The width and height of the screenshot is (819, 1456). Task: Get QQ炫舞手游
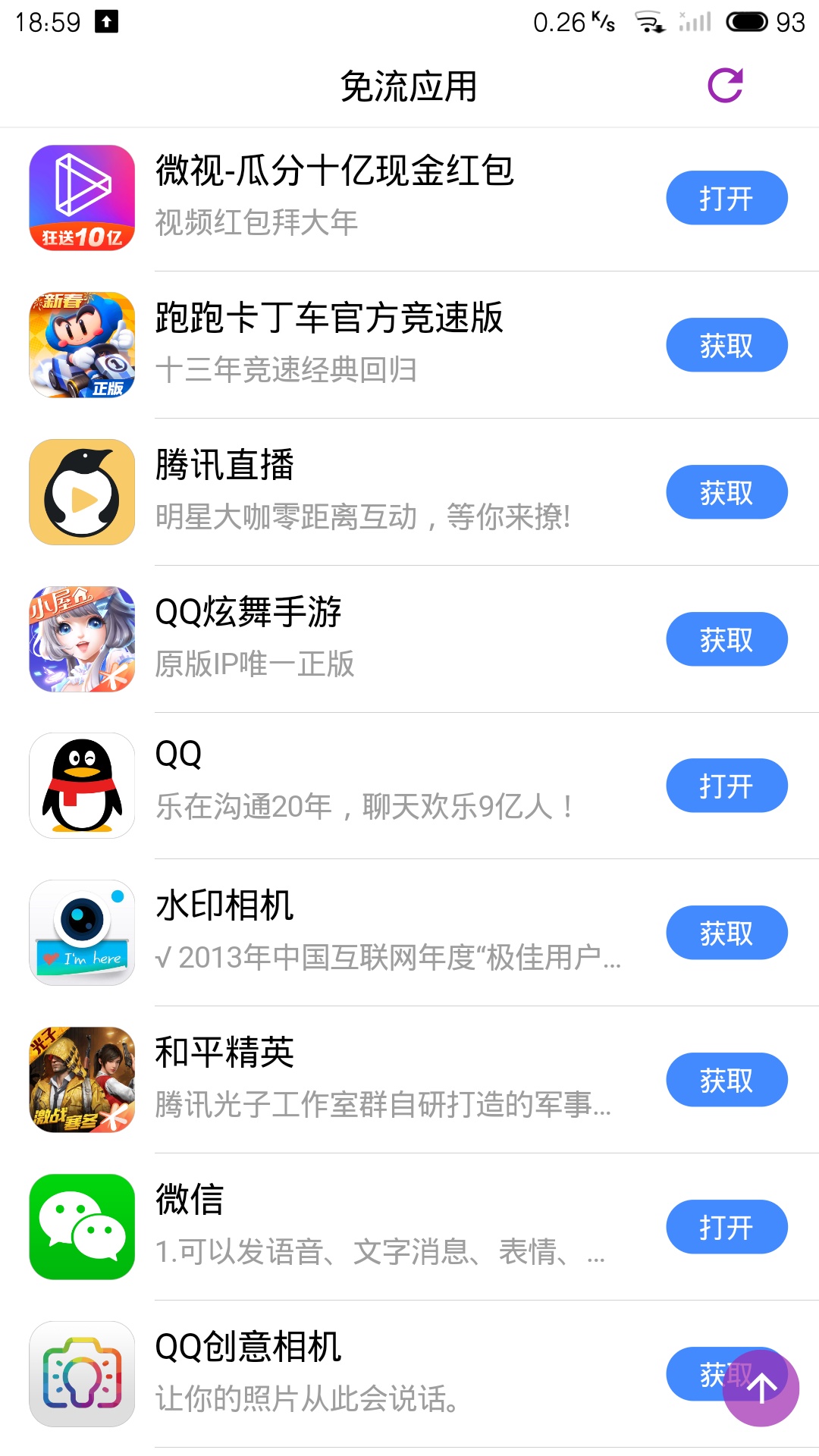pos(726,640)
